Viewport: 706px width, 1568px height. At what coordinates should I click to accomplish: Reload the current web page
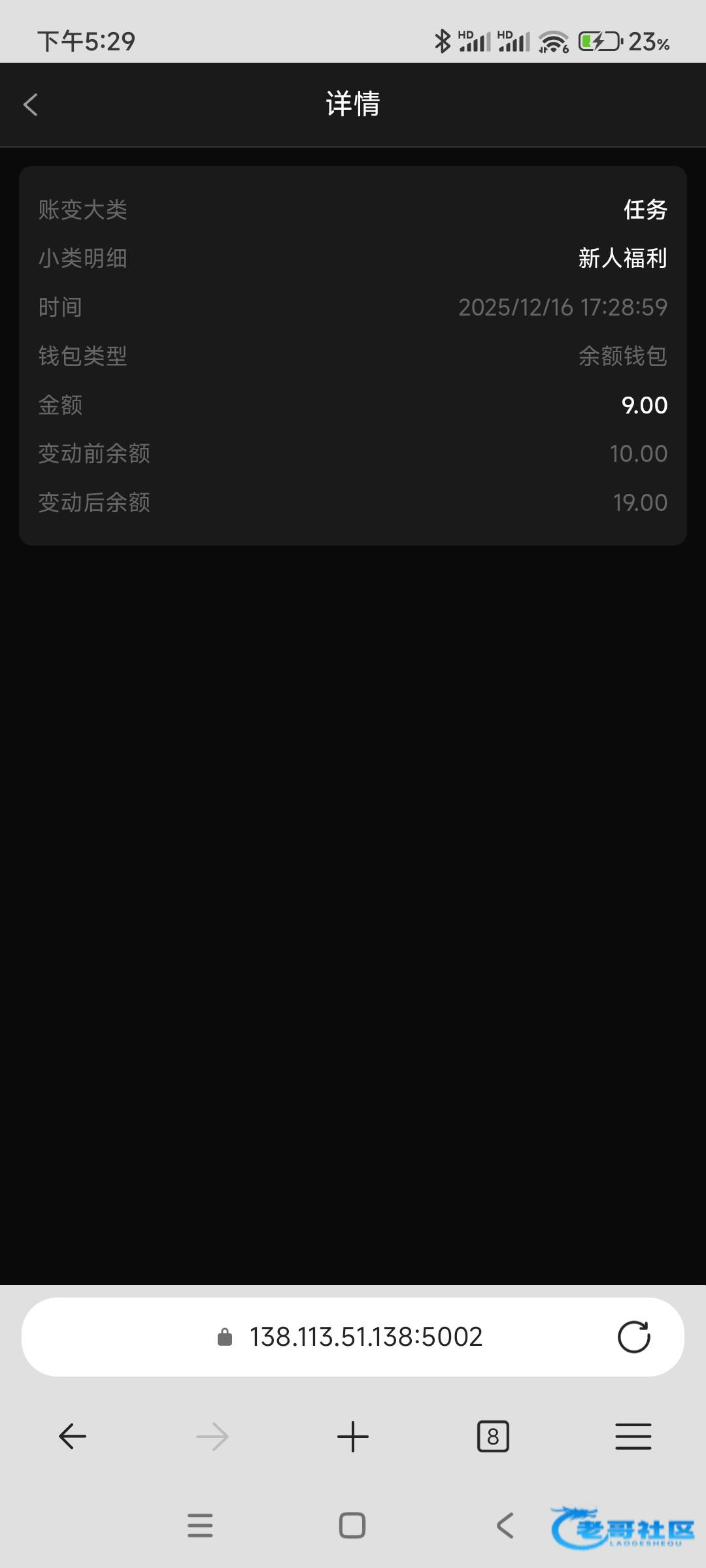coord(633,1337)
